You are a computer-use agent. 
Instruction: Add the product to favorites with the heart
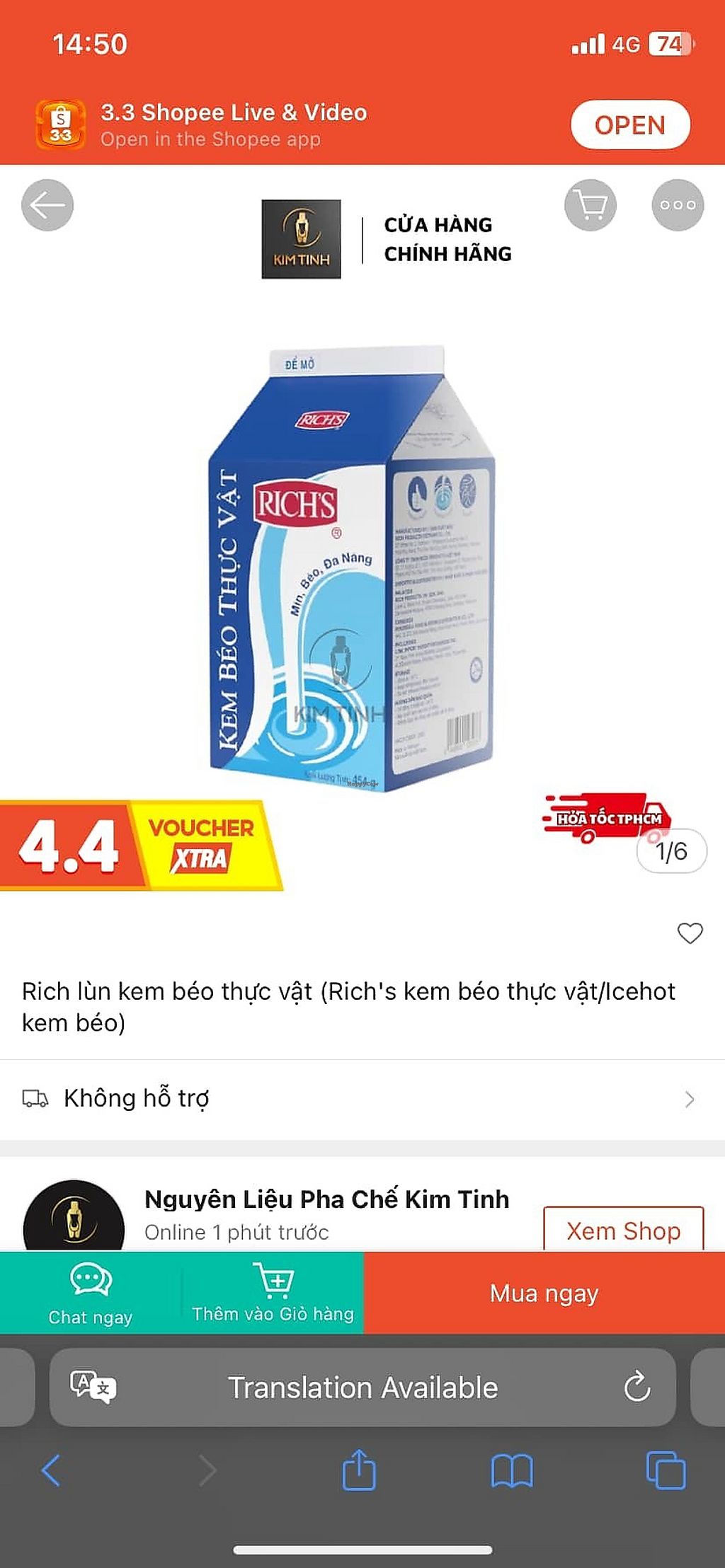click(690, 933)
